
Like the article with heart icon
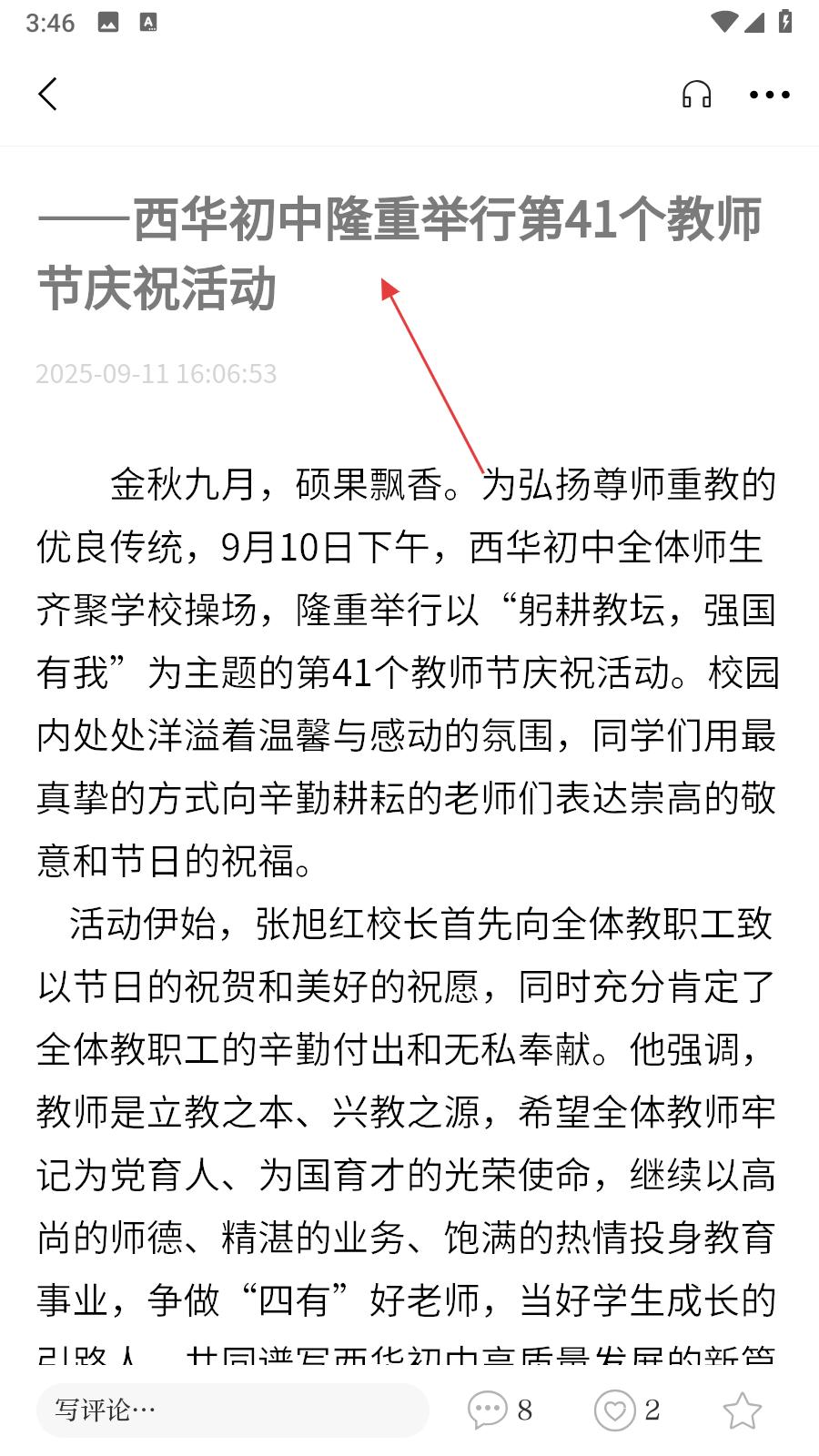click(627, 1410)
